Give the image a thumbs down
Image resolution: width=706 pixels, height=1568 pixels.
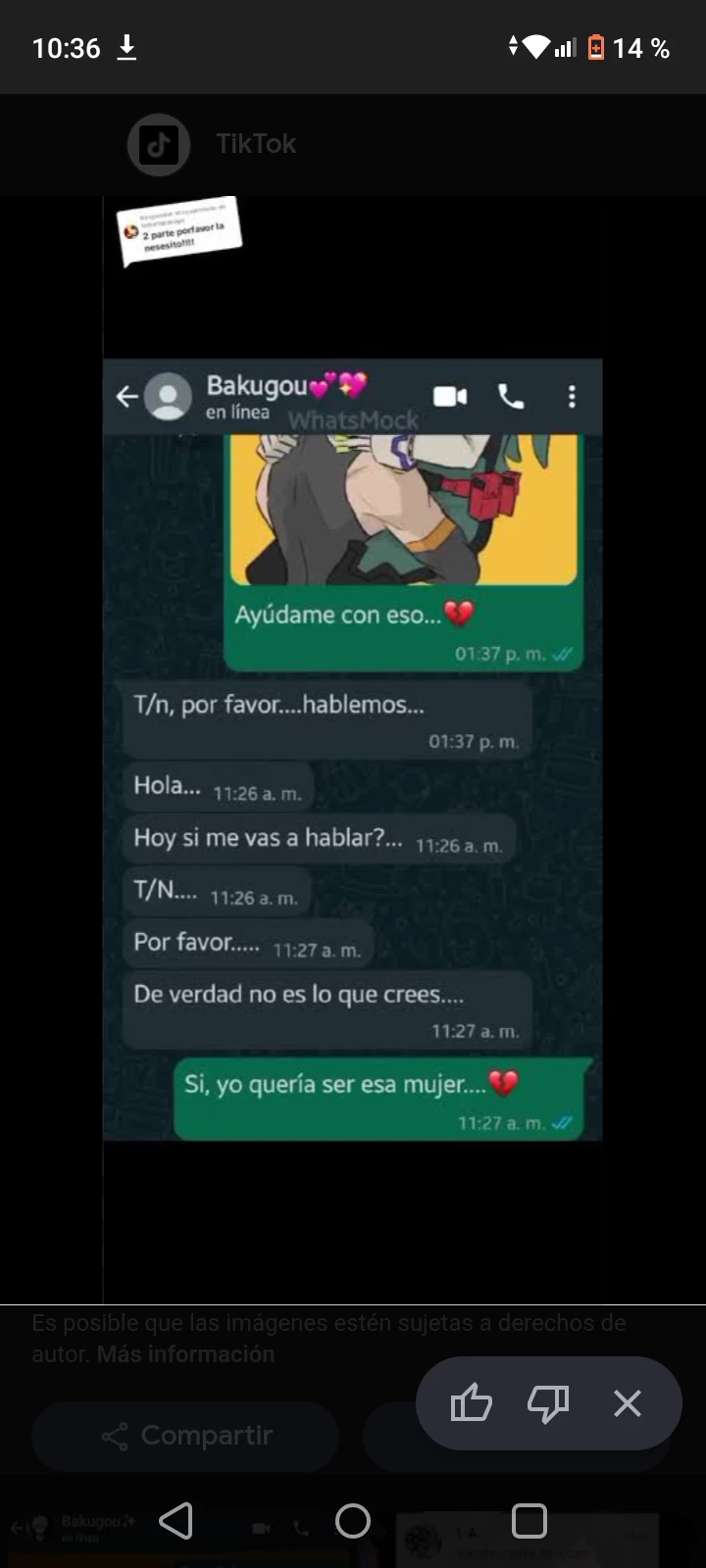(548, 1403)
